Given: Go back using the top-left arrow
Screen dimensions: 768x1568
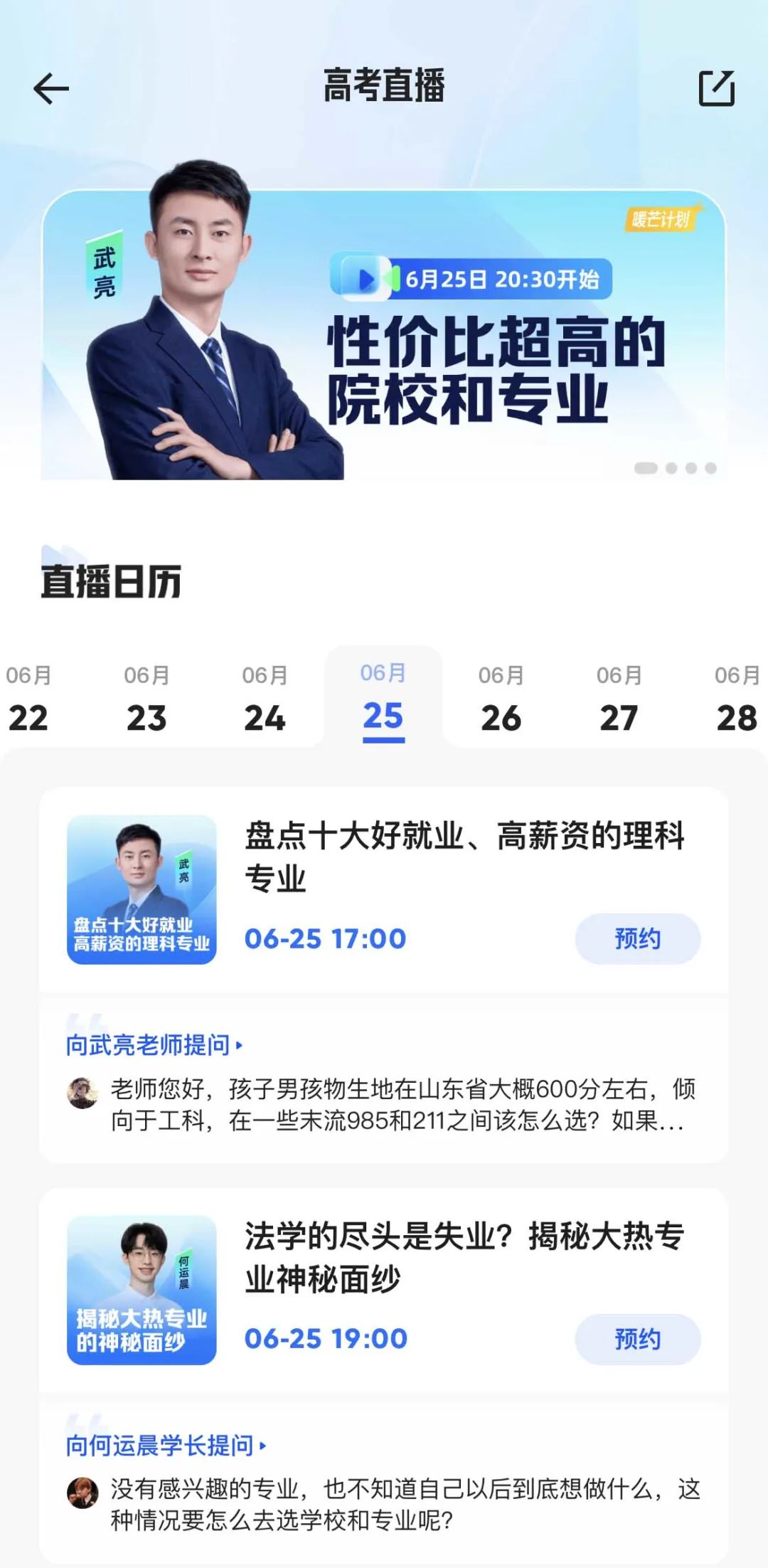Looking at the screenshot, I should coord(51,89).
